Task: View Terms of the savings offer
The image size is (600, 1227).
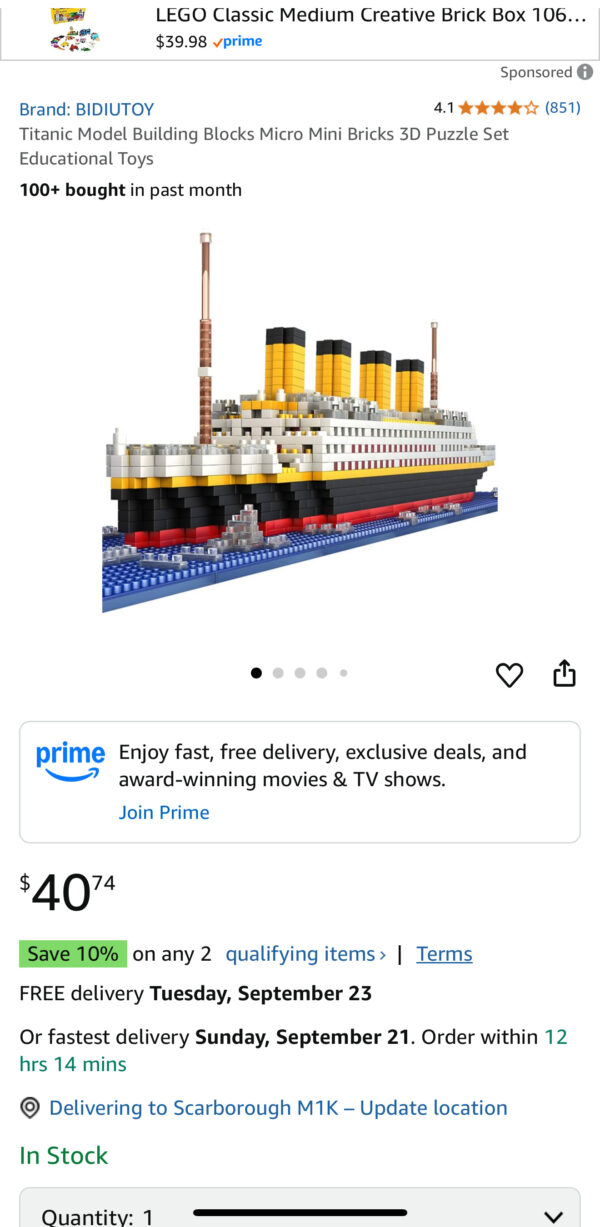Action: [444, 954]
